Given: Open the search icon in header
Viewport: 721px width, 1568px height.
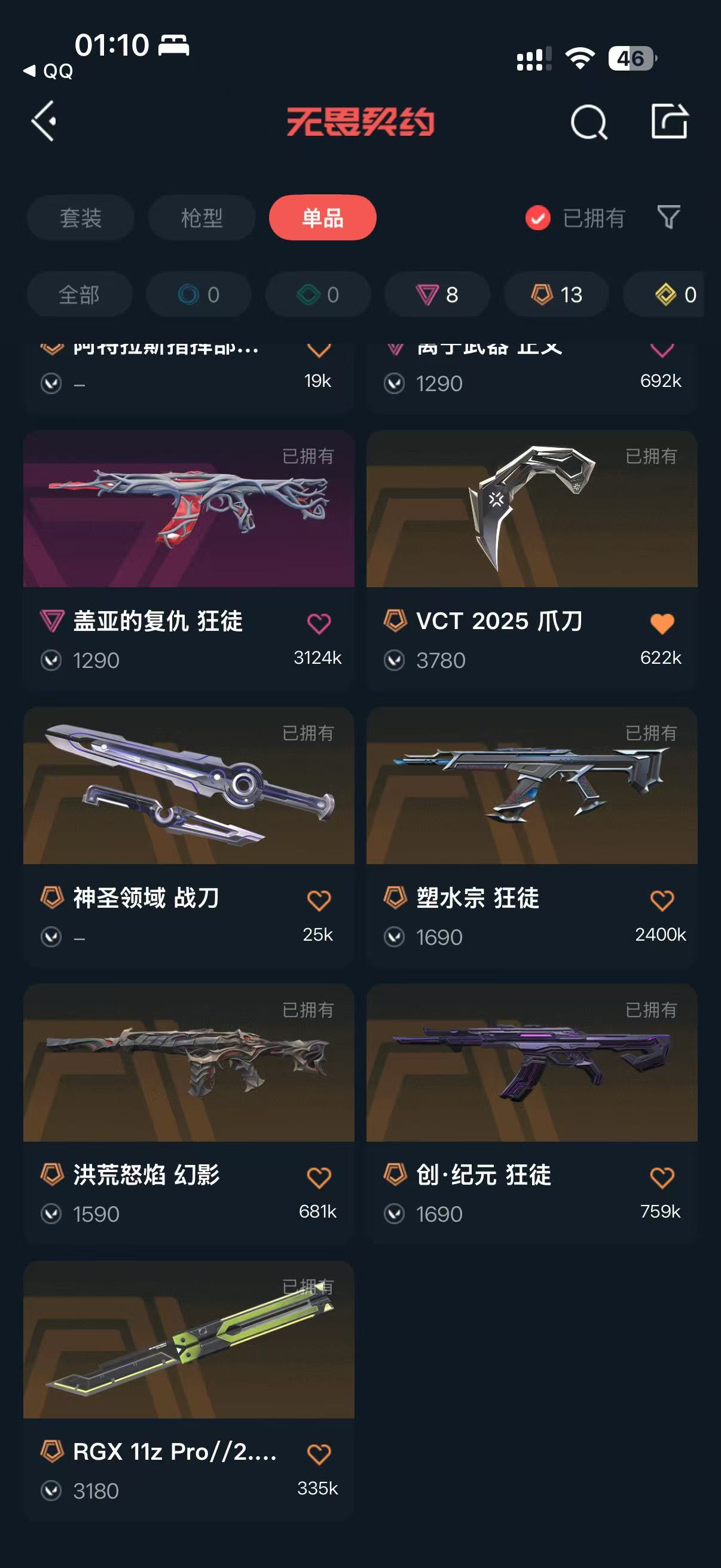Looking at the screenshot, I should [588, 122].
